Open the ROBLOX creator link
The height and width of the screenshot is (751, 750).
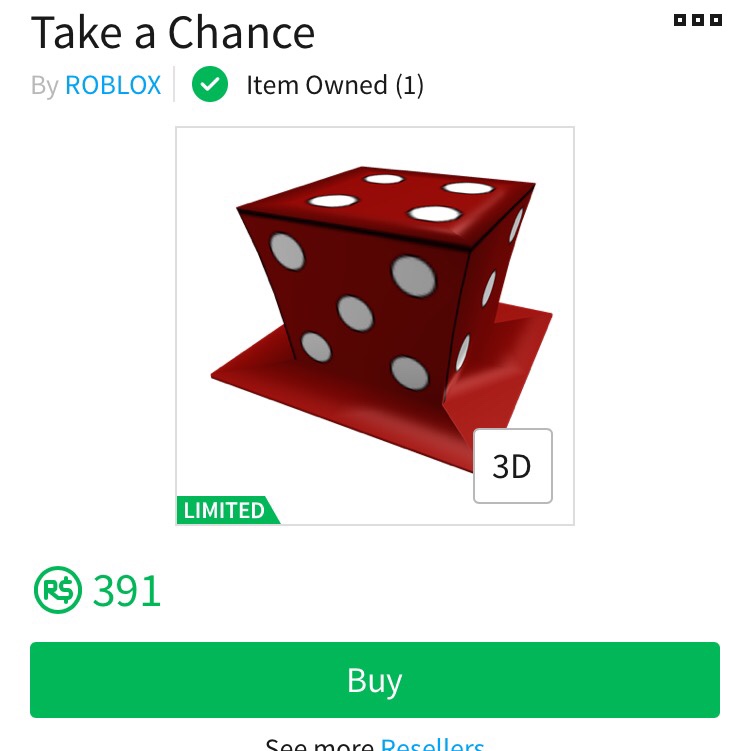click(x=113, y=86)
